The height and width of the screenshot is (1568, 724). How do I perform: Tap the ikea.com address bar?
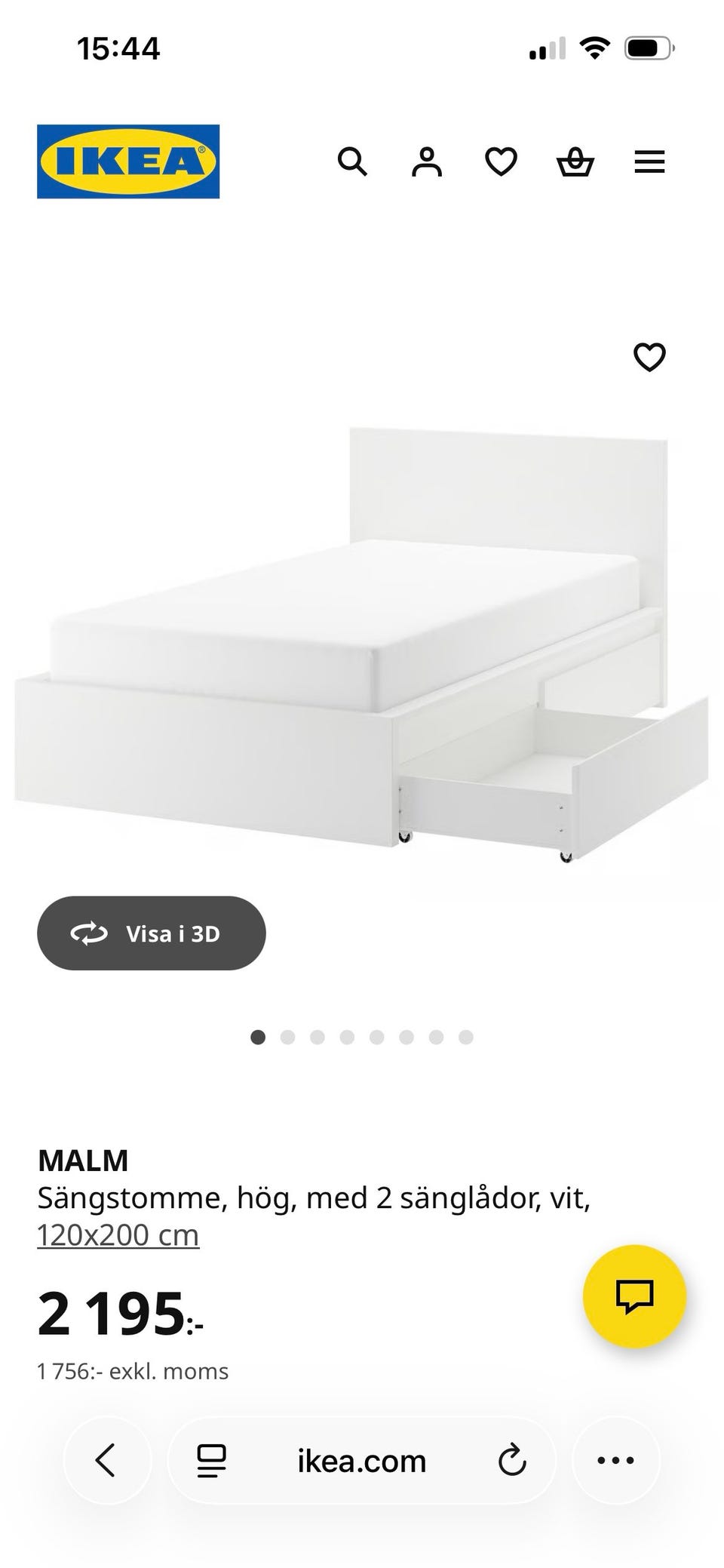click(361, 1460)
